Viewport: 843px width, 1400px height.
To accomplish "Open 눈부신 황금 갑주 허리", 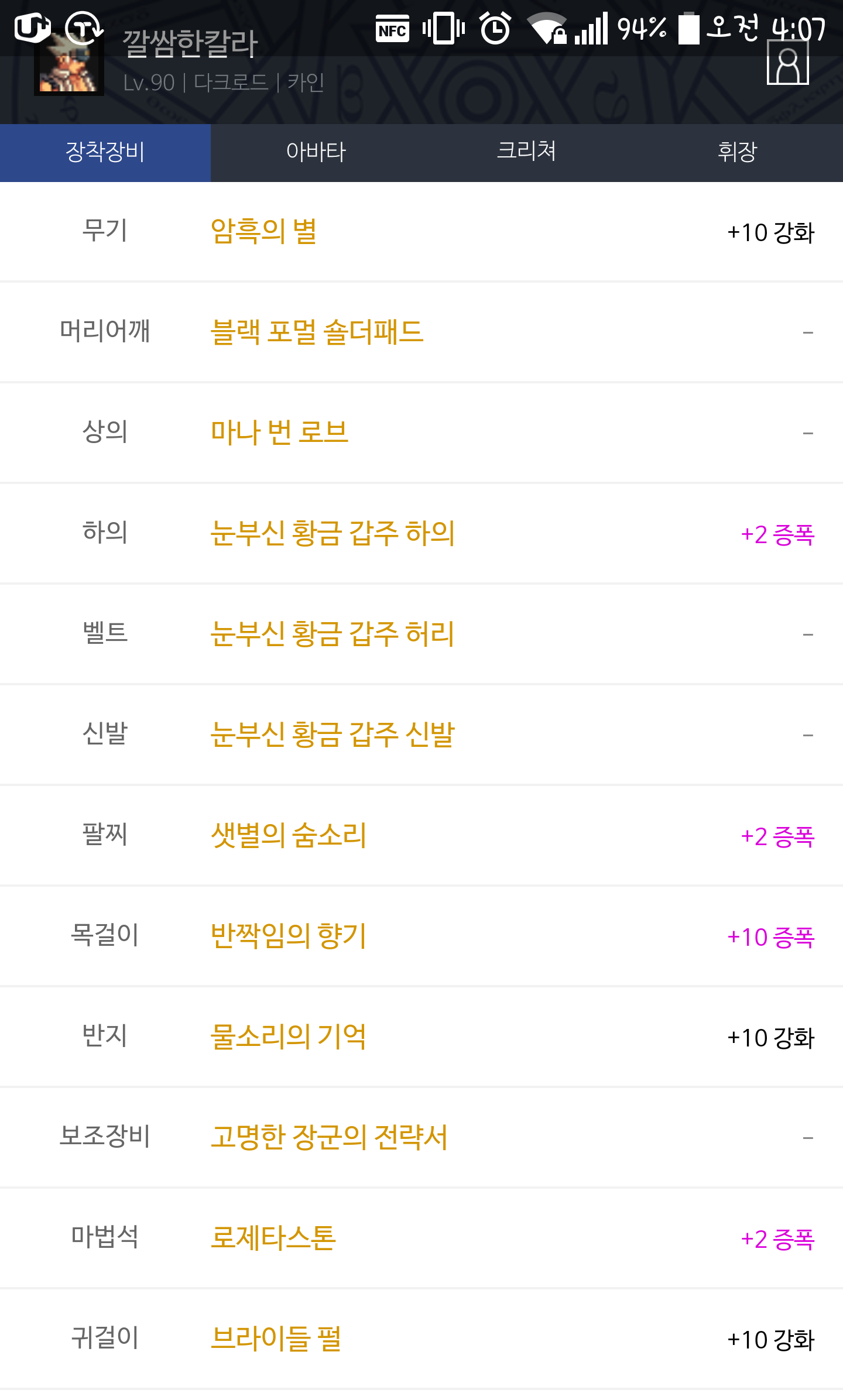I will pyautogui.click(x=332, y=634).
